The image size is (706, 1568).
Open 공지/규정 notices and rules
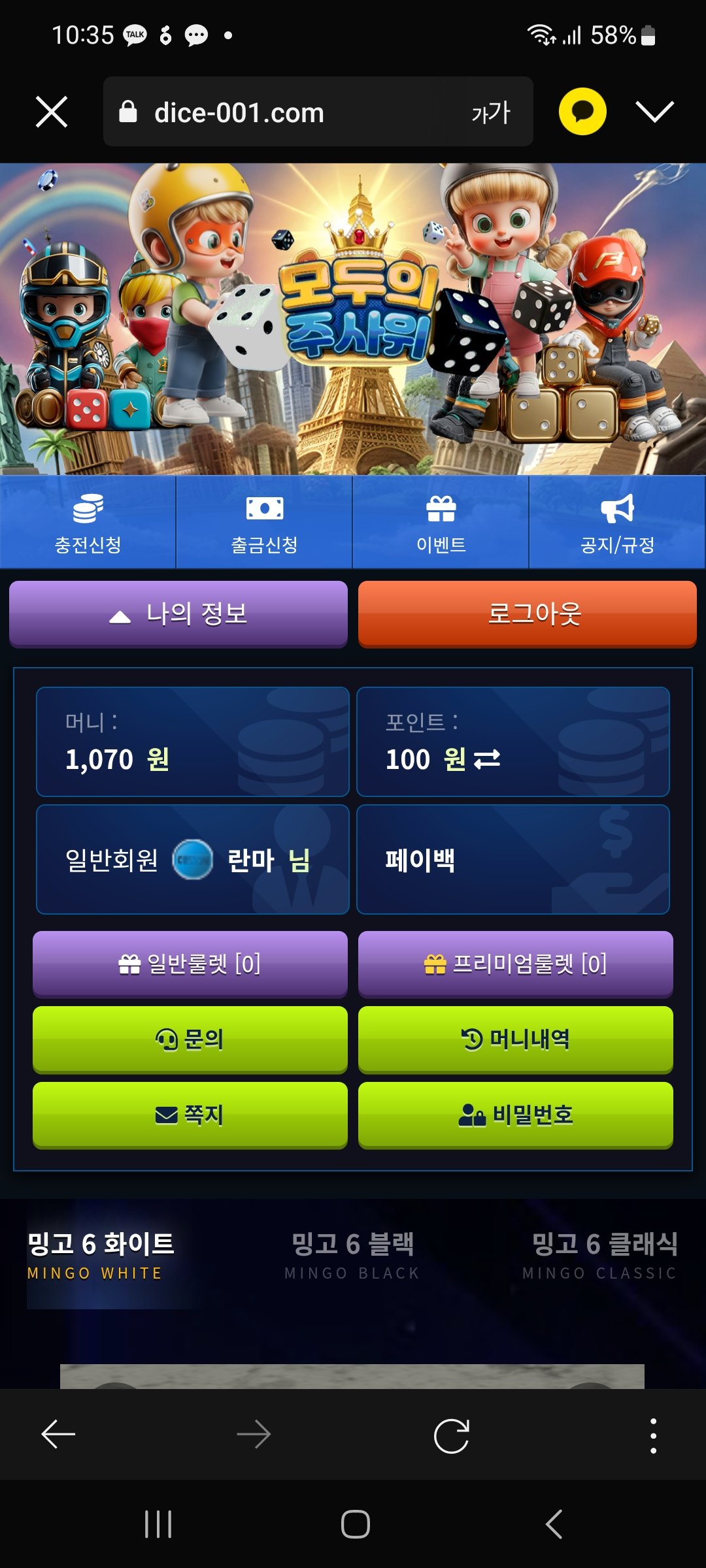[x=617, y=523]
